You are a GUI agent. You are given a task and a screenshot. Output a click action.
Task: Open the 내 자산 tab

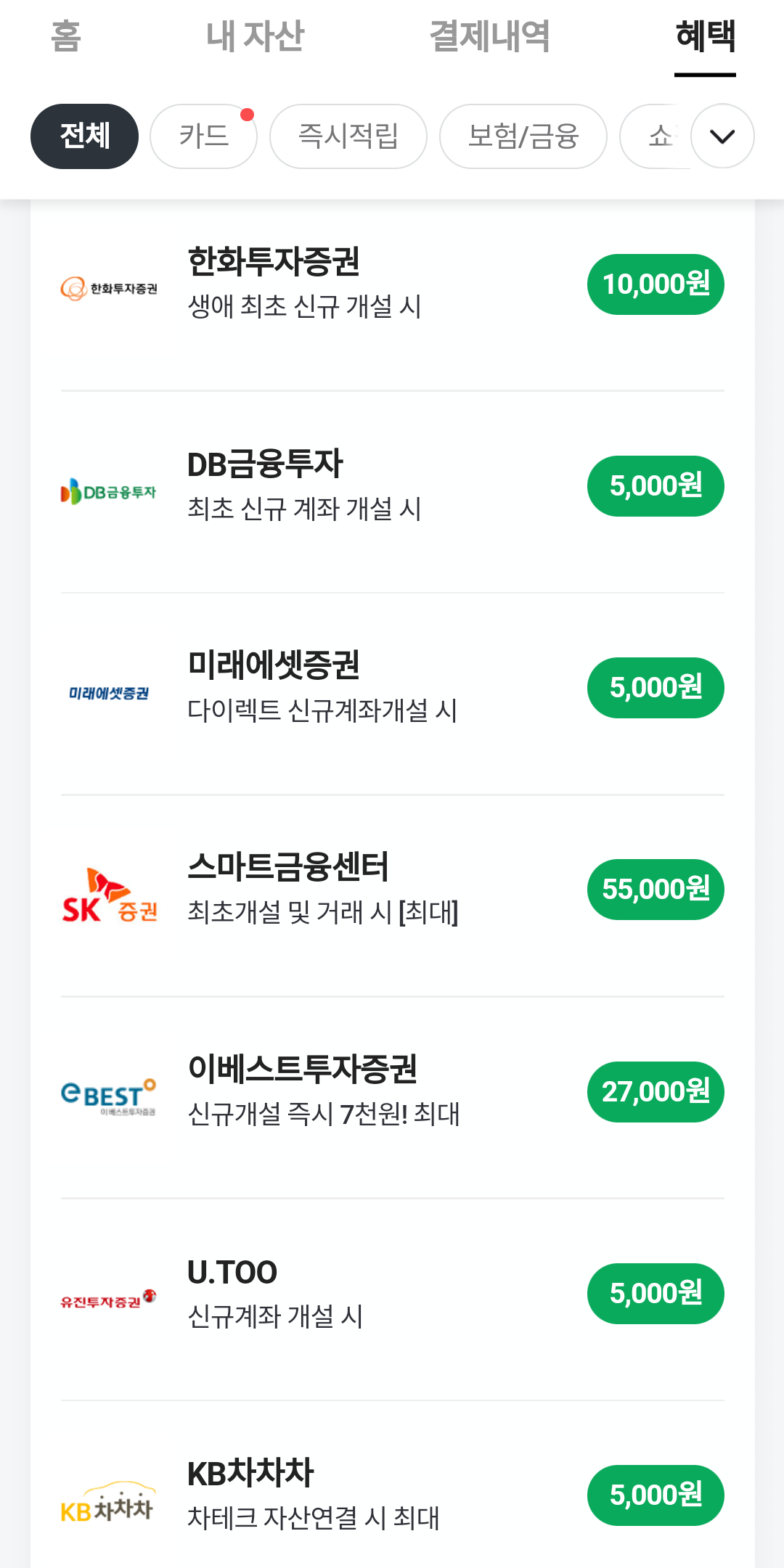click(255, 36)
